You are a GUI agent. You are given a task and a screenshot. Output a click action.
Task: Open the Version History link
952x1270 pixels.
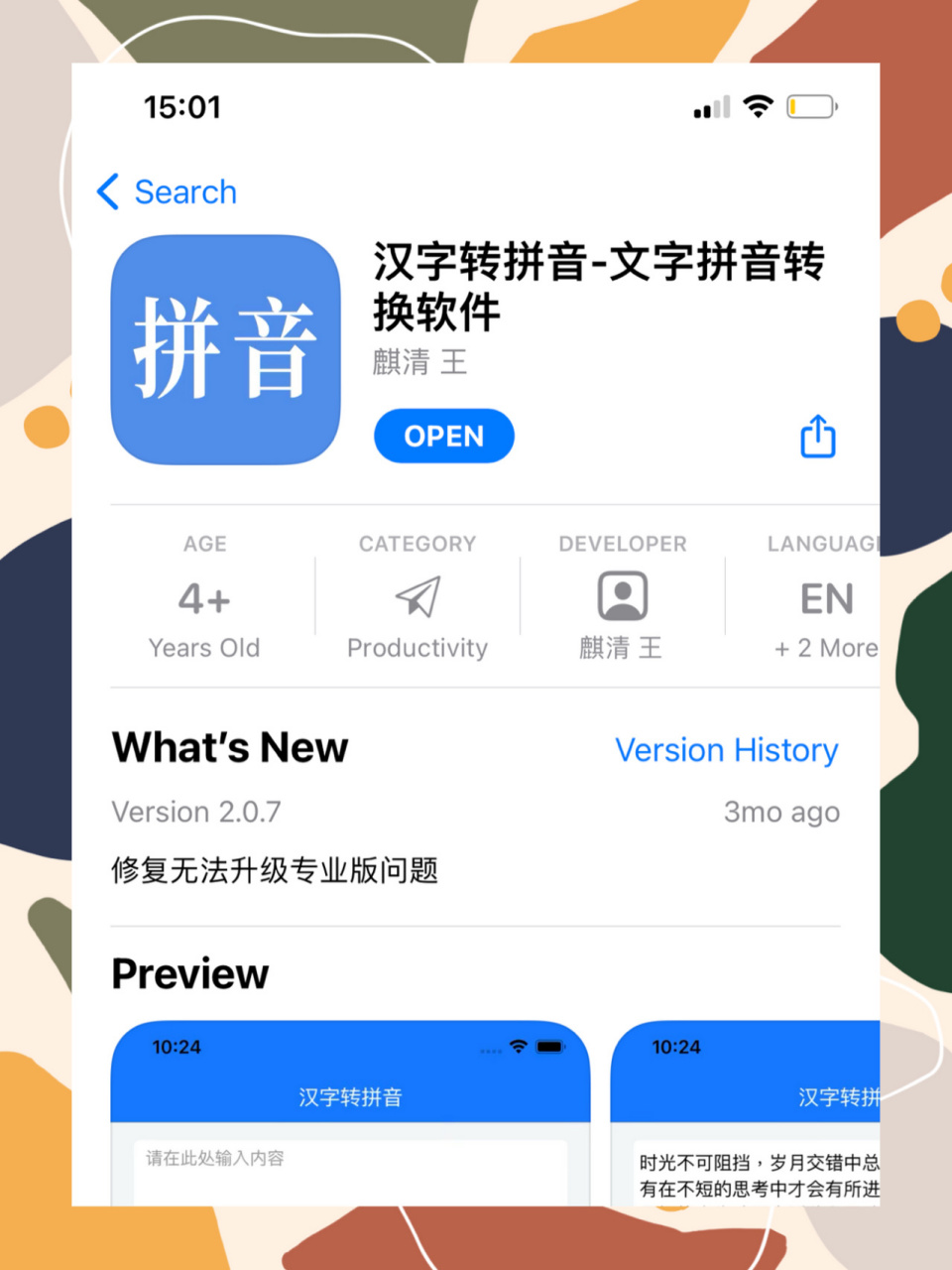(x=727, y=751)
